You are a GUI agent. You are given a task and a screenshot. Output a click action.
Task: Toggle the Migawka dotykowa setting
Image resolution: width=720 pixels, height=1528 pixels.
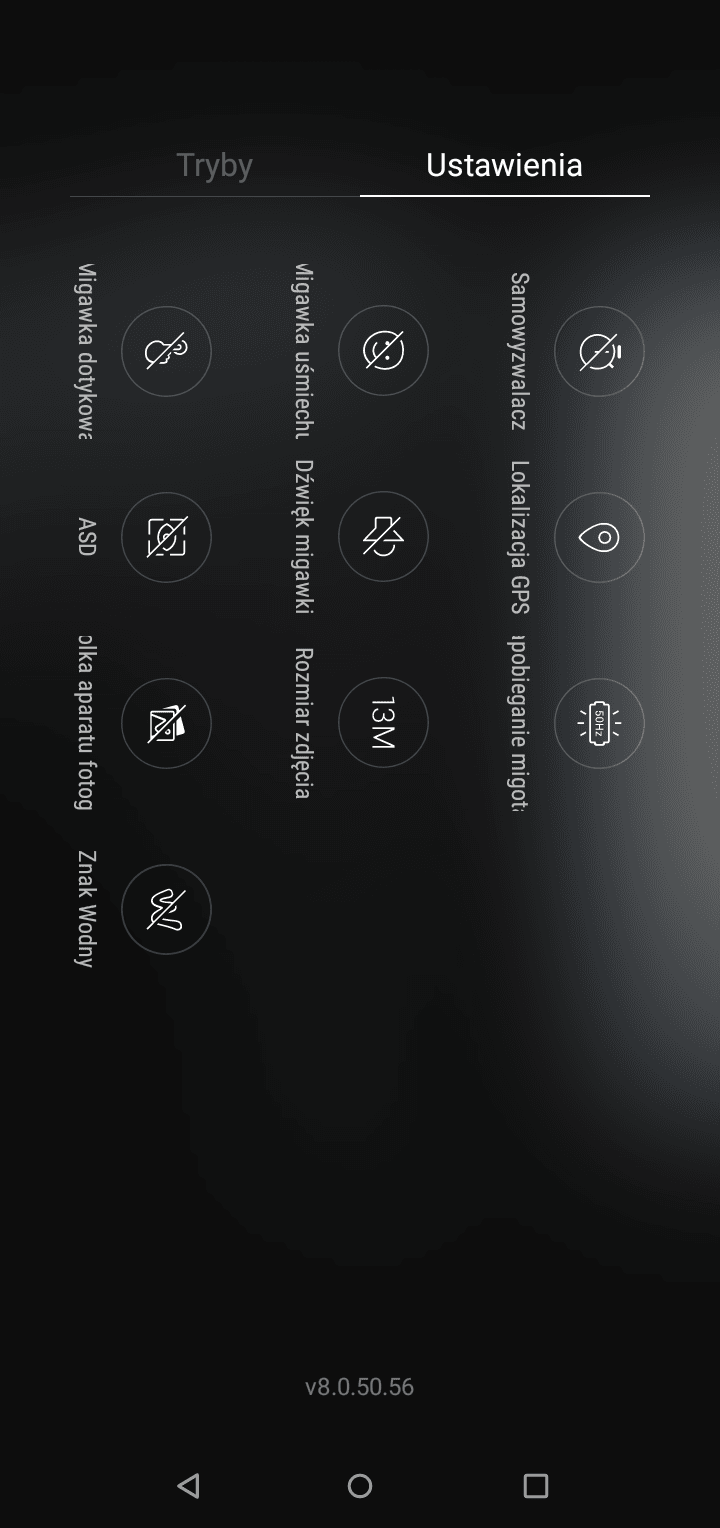[x=166, y=351]
